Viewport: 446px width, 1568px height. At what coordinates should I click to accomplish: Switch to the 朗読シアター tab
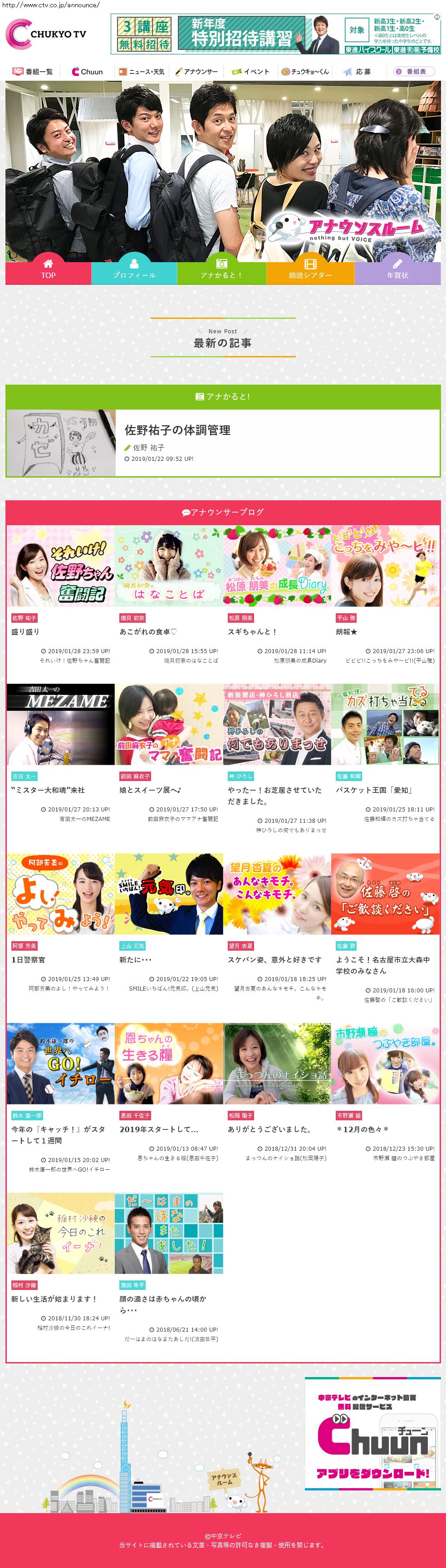pos(310,270)
